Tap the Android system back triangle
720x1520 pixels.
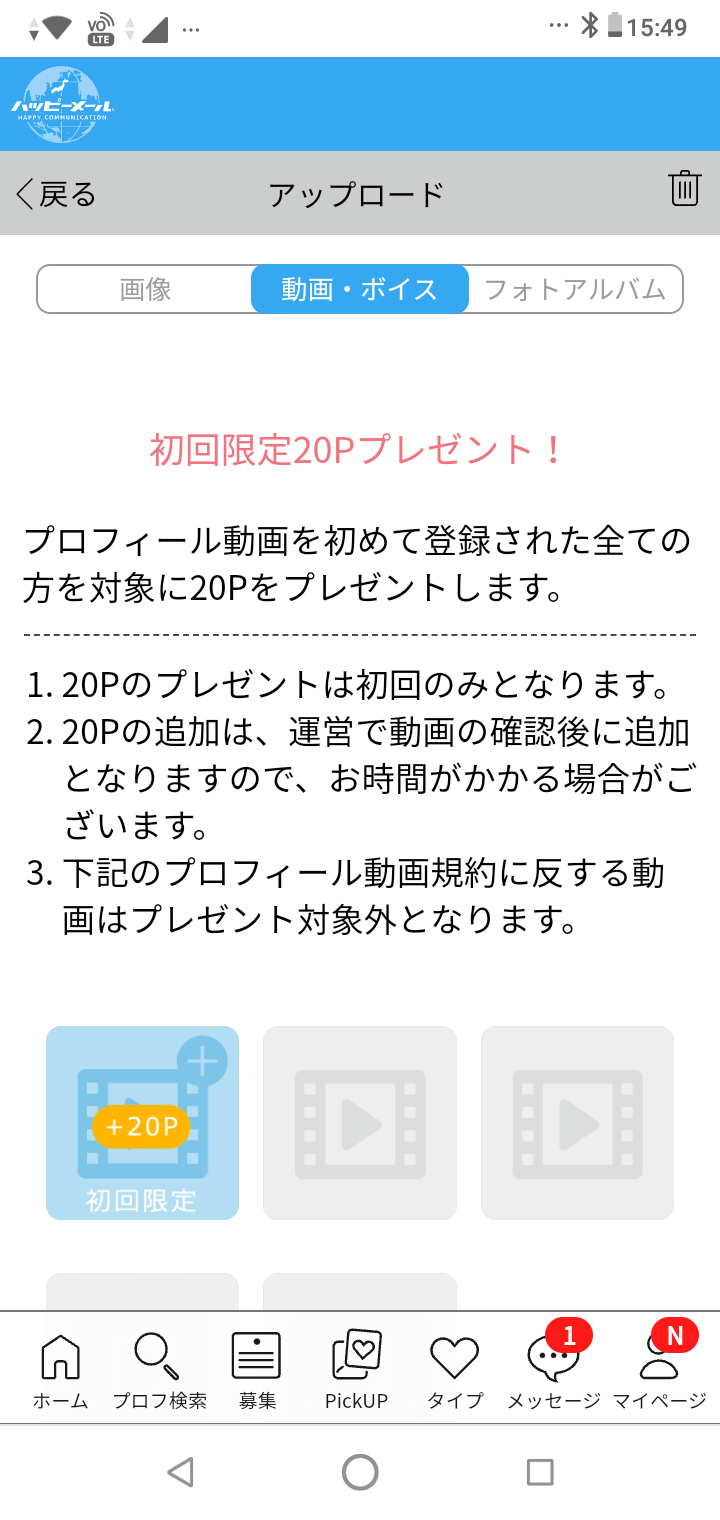(180, 1472)
